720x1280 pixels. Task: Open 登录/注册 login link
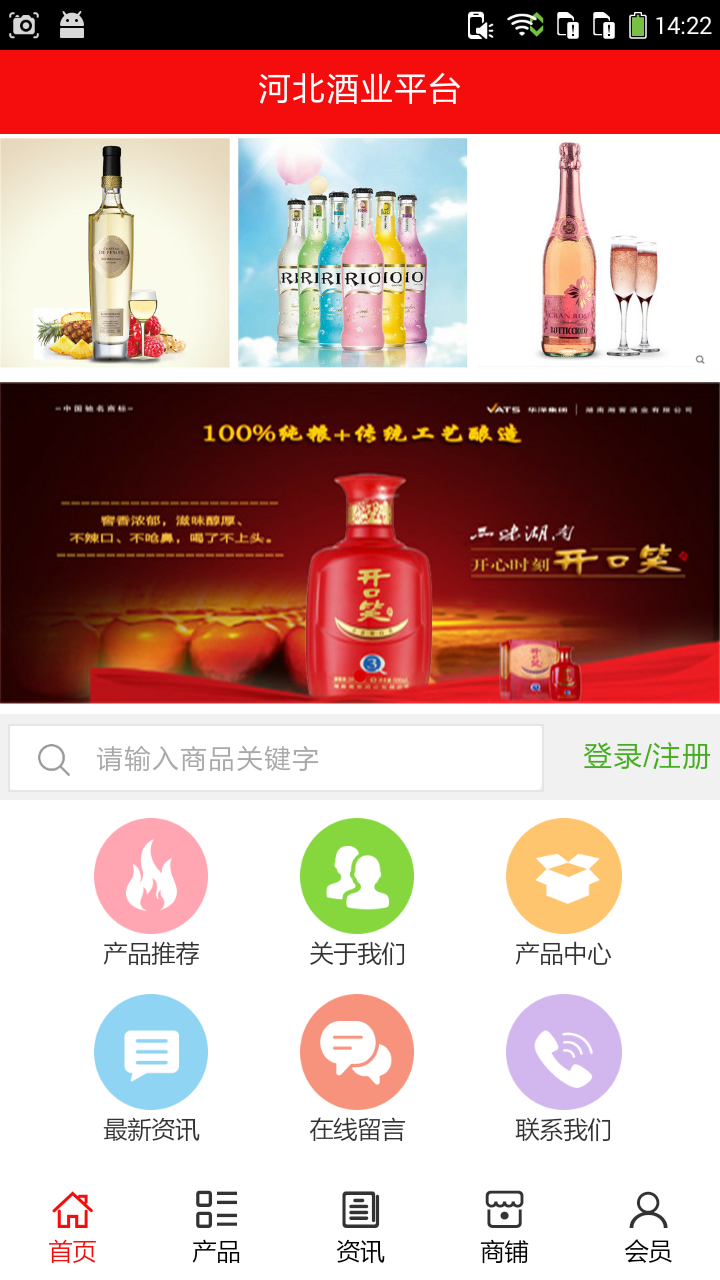tap(646, 757)
